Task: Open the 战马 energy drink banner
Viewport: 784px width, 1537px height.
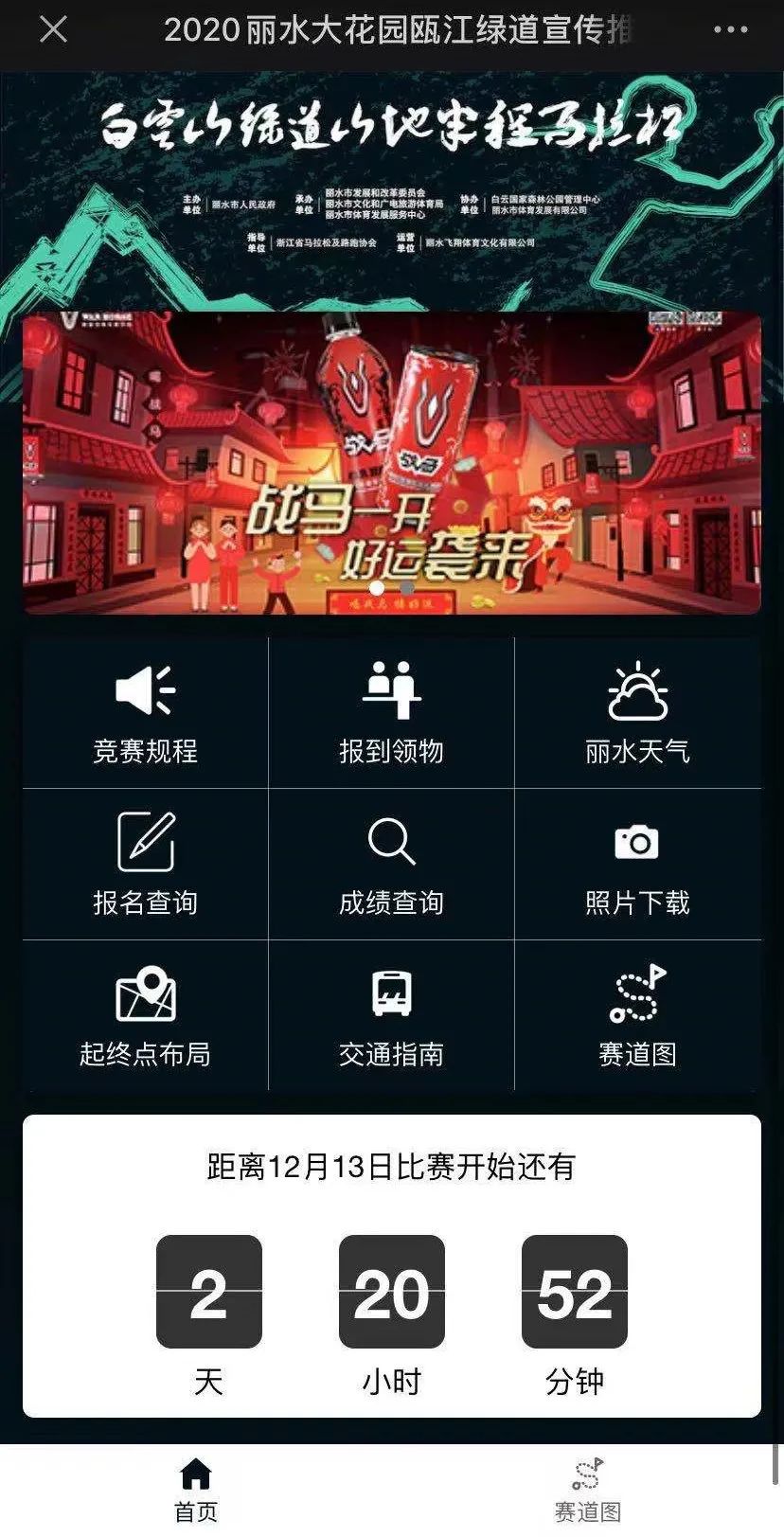Action: [391, 462]
